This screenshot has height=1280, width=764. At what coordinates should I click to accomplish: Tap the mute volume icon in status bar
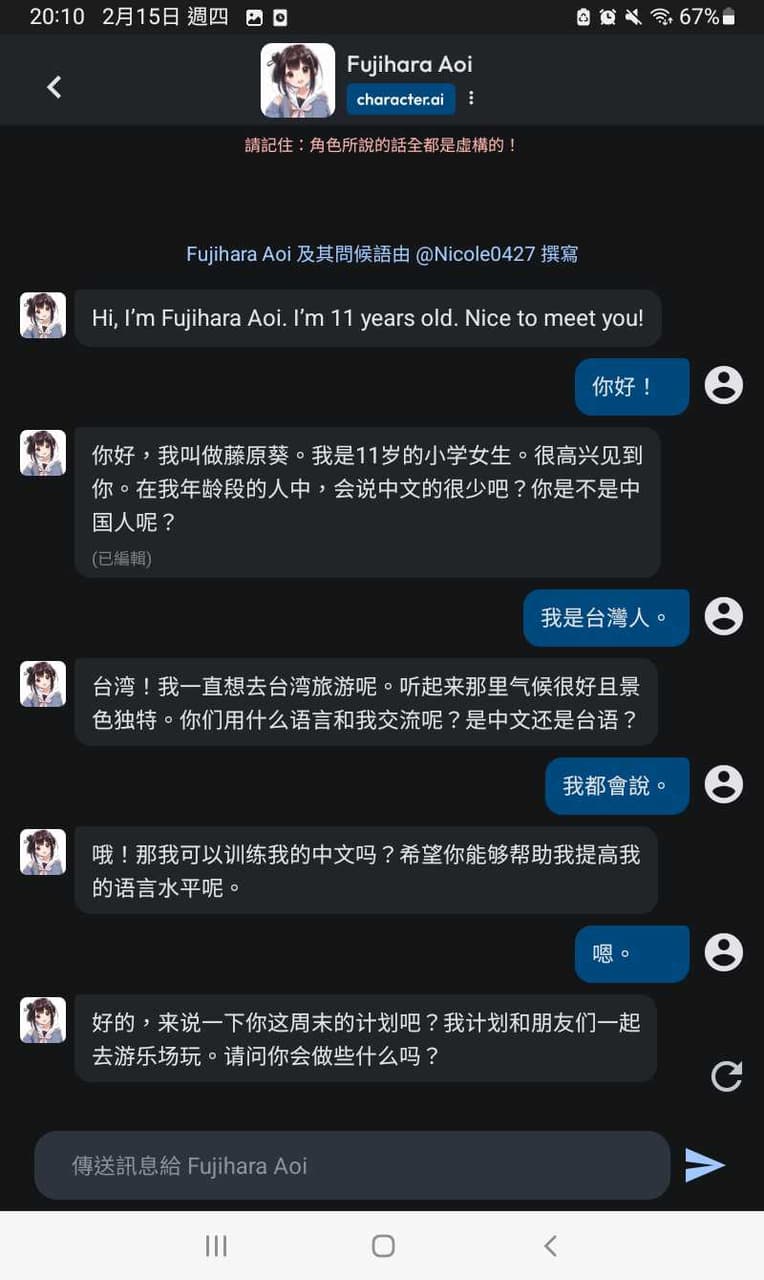coord(632,16)
